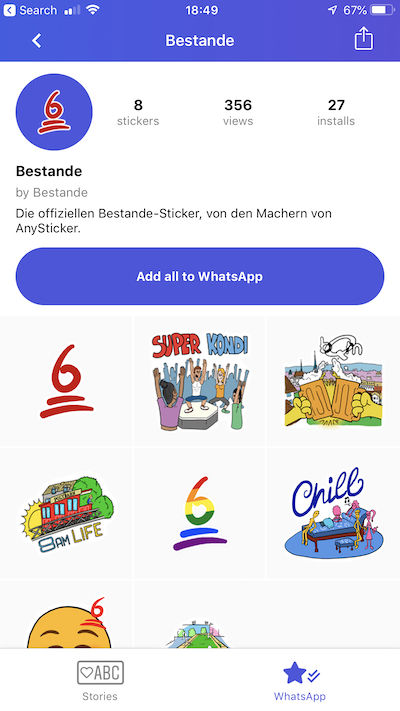The width and height of the screenshot is (400, 711).
Task: Select the rainbow 6 sticker
Action: [x=200, y=514]
